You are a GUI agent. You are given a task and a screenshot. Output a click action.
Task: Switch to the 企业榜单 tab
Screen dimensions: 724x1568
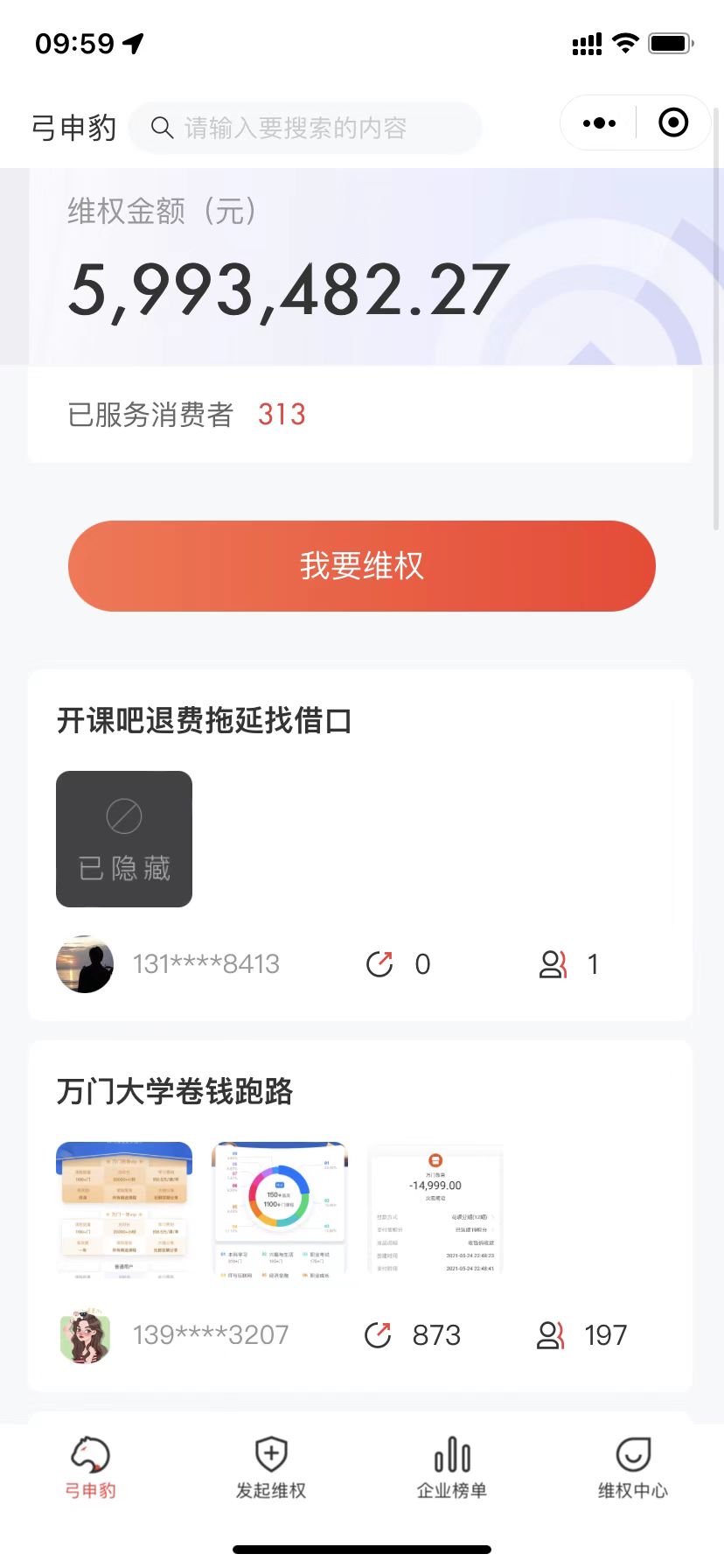(x=452, y=1466)
